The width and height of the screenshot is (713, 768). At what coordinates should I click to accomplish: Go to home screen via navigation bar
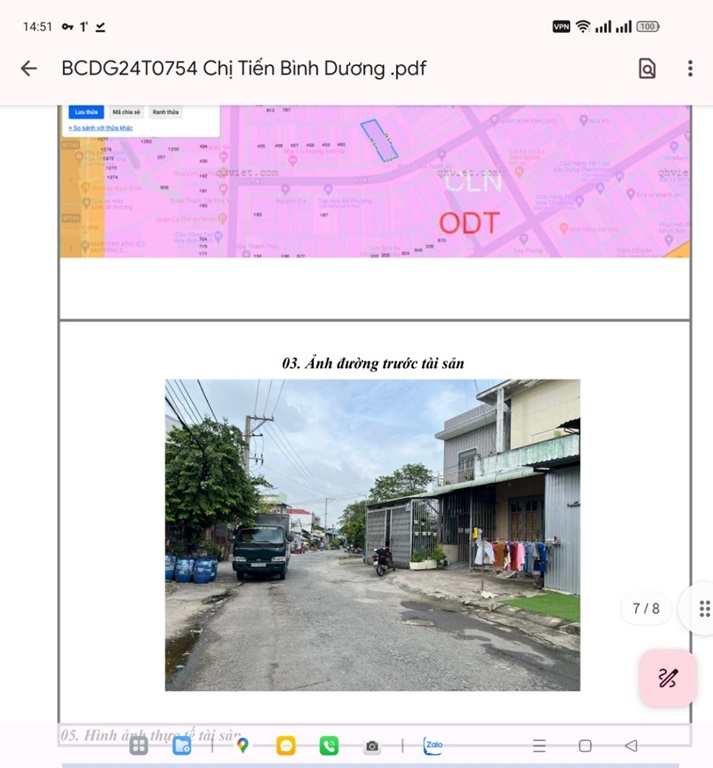pos(585,745)
